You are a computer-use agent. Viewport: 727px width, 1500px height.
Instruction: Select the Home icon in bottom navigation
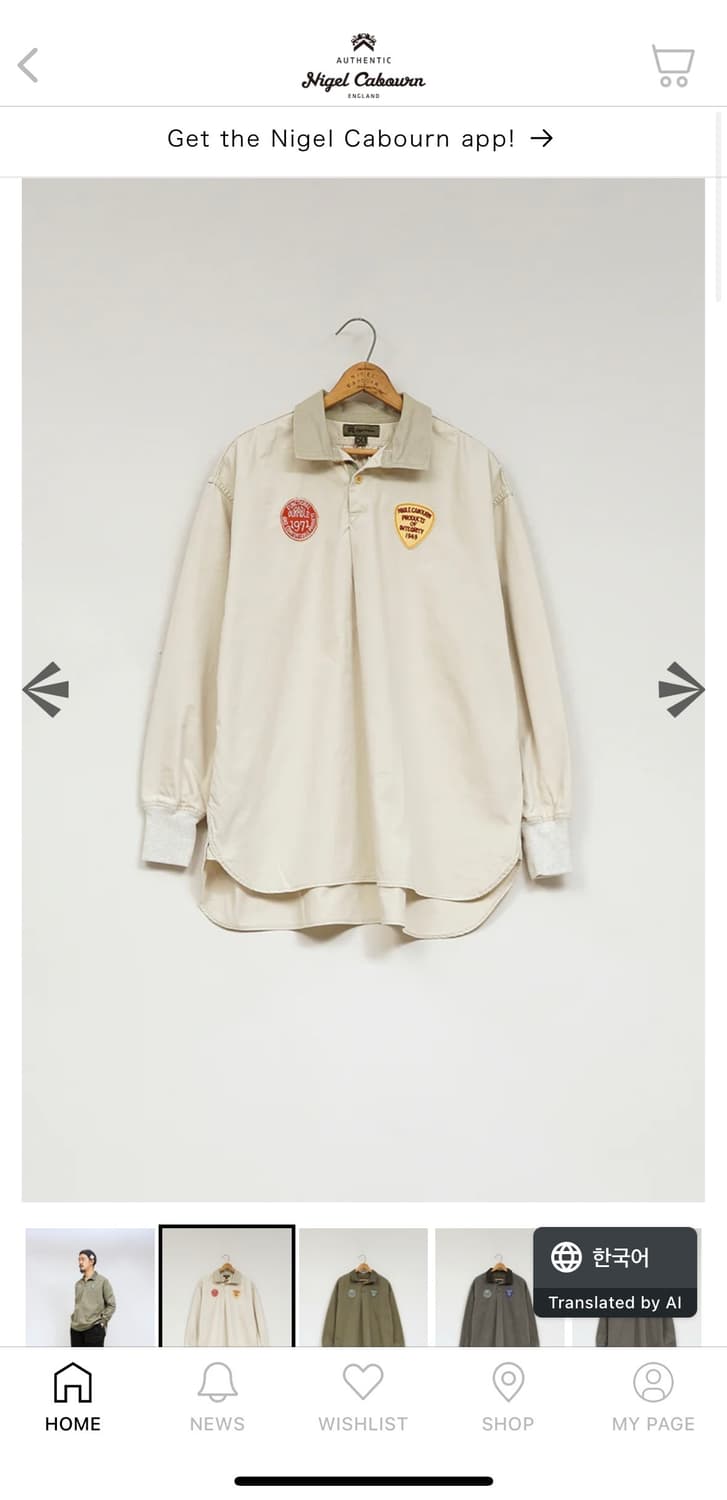click(71, 1397)
